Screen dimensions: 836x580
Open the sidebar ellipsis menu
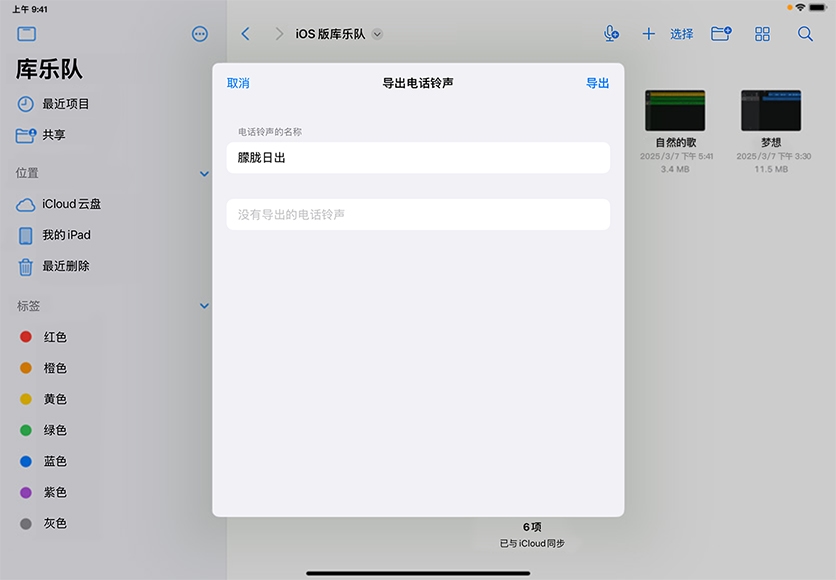point(200,34)
